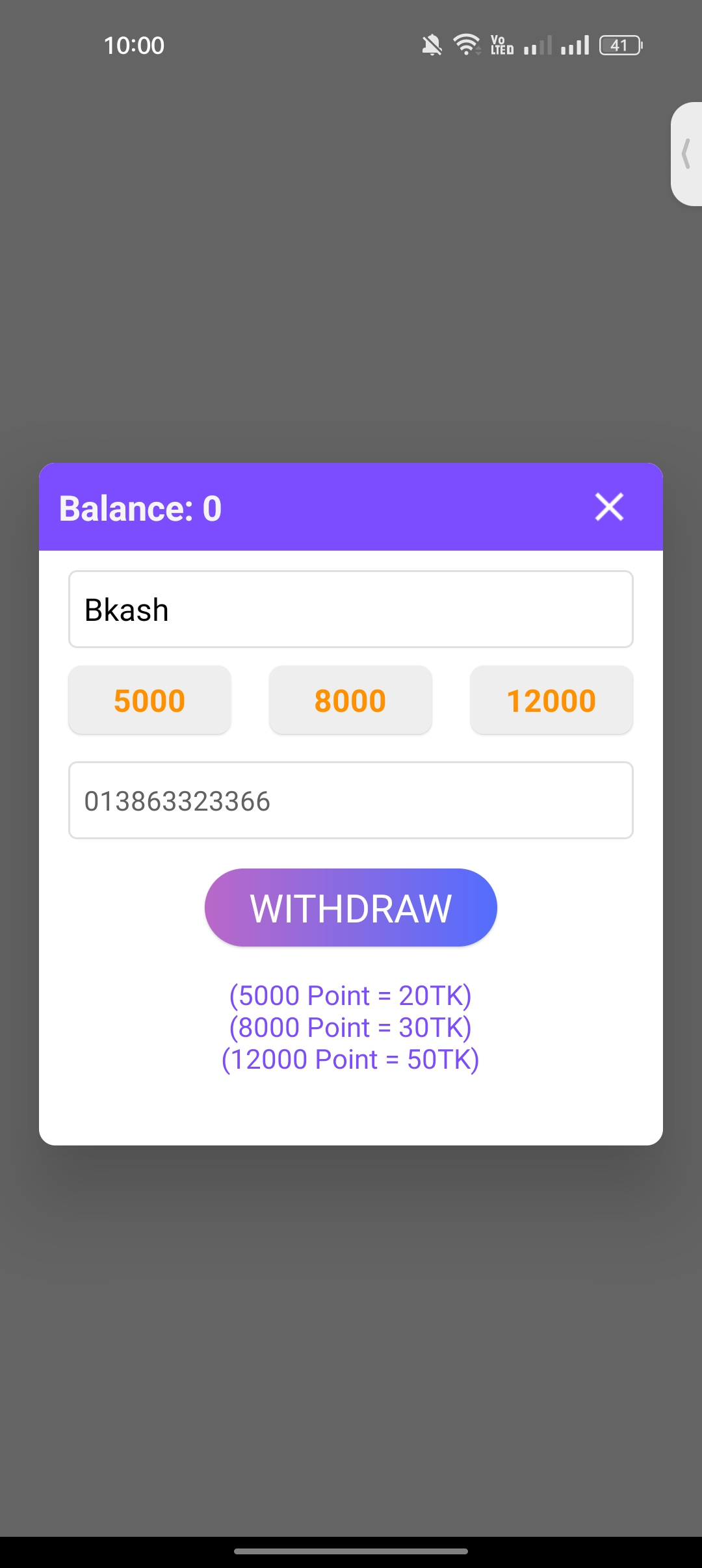Open the side panel handle arrow
The height and width of the screenshot is (1568, 702).
click(x=686, y=154)
